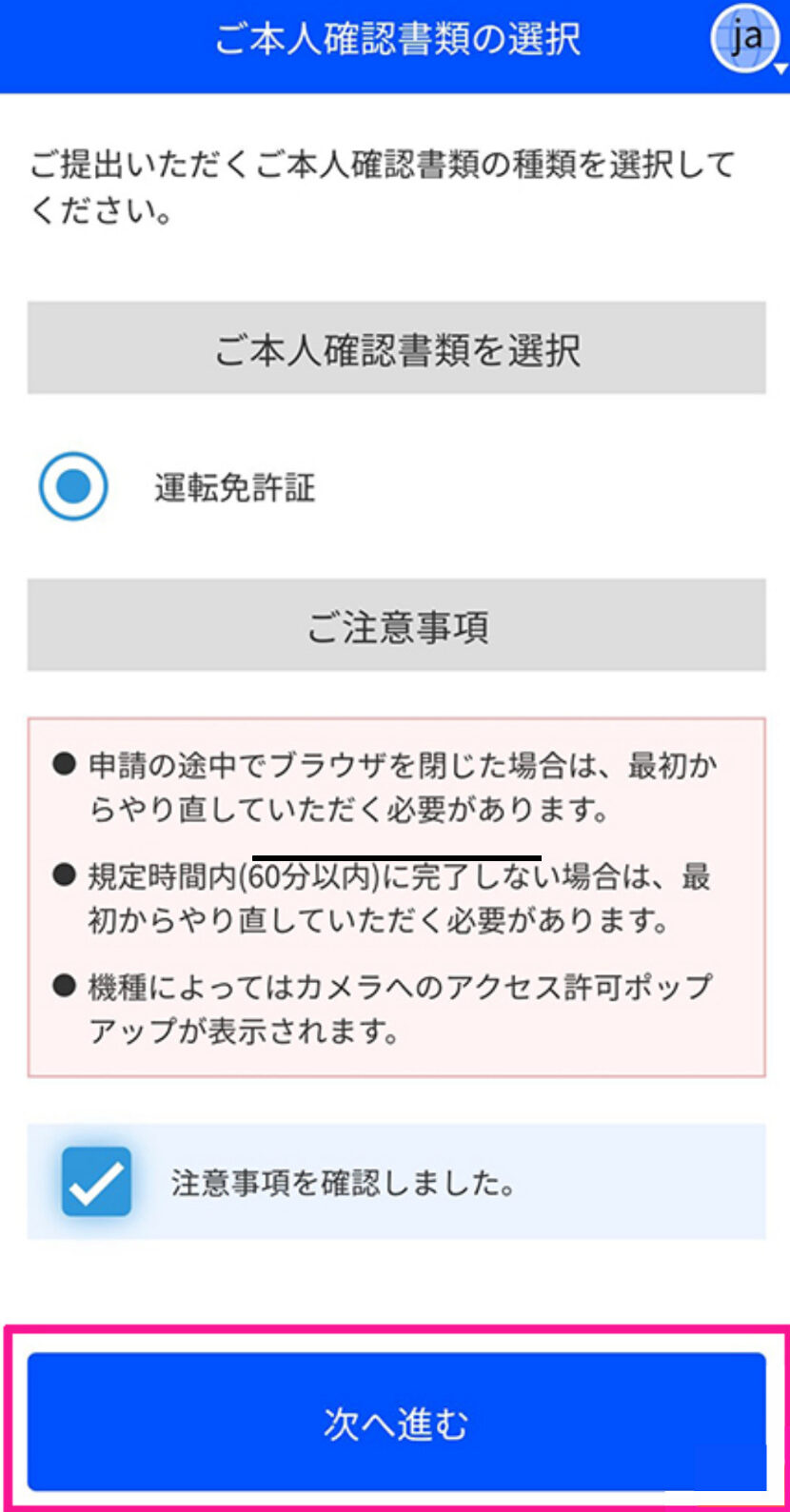Uncheck the 注意事項を確認しました checkbox
This screenshot has width=790, height=1512.
[96, 1182]
